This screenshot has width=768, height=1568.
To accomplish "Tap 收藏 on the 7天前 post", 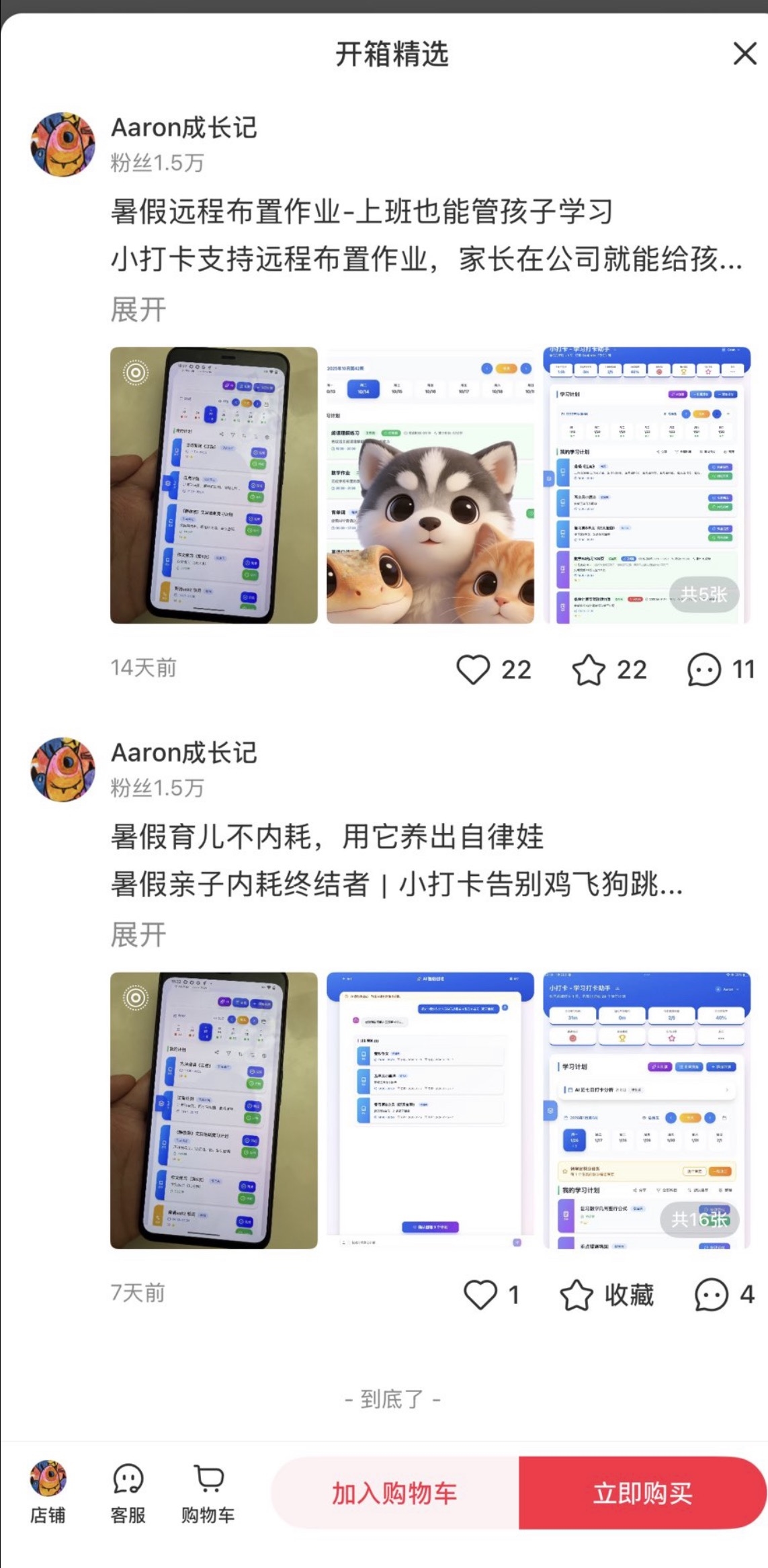I will (607, 1295).
